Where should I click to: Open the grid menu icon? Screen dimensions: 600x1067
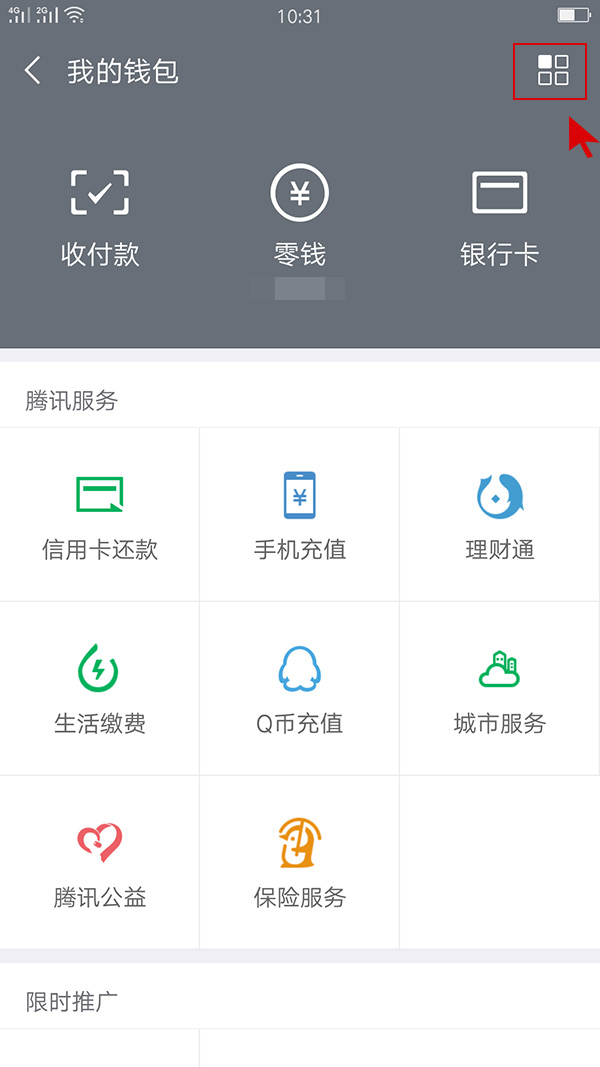(x=553, y=71)
